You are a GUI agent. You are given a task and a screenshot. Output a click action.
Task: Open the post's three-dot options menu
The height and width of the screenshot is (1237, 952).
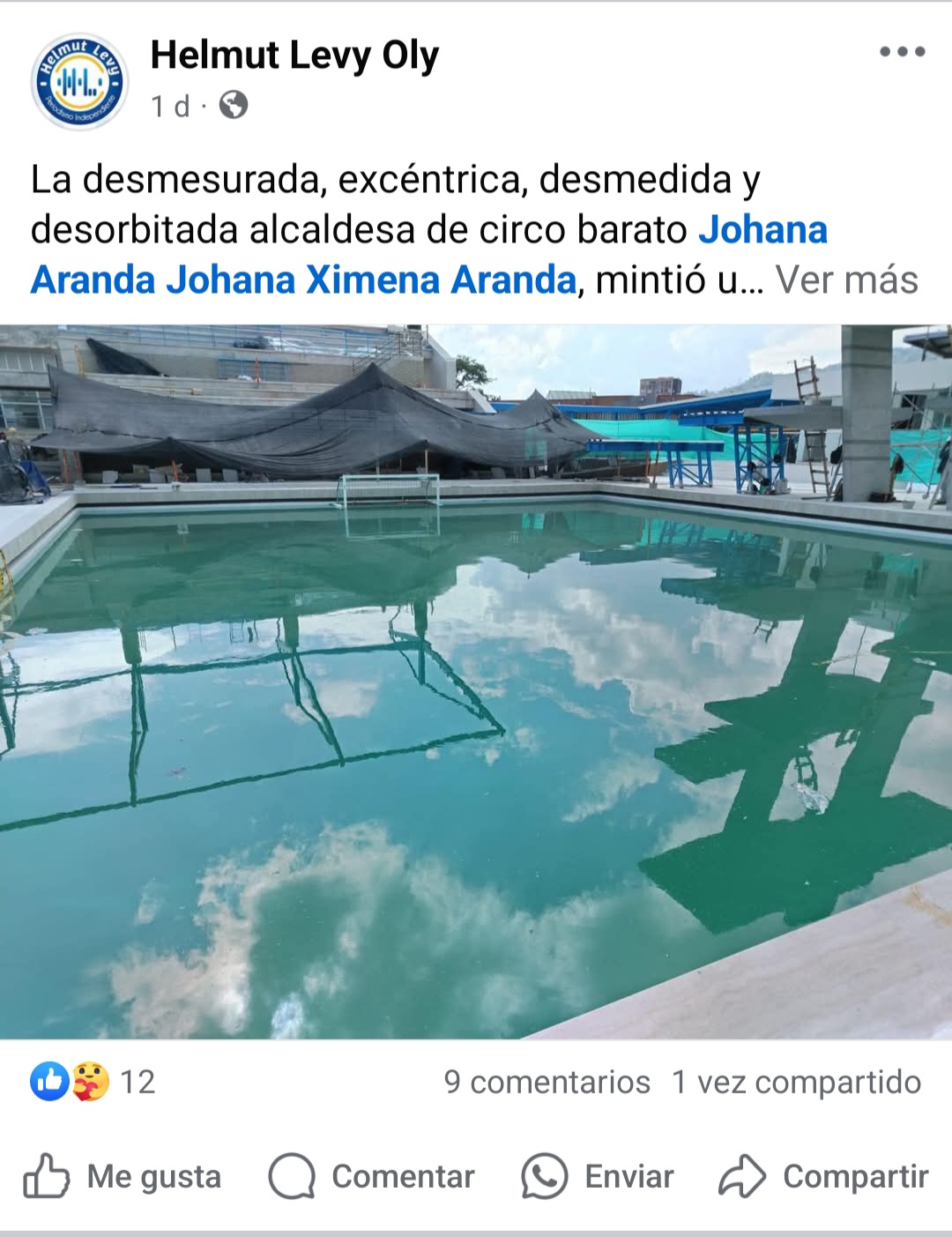902,52
